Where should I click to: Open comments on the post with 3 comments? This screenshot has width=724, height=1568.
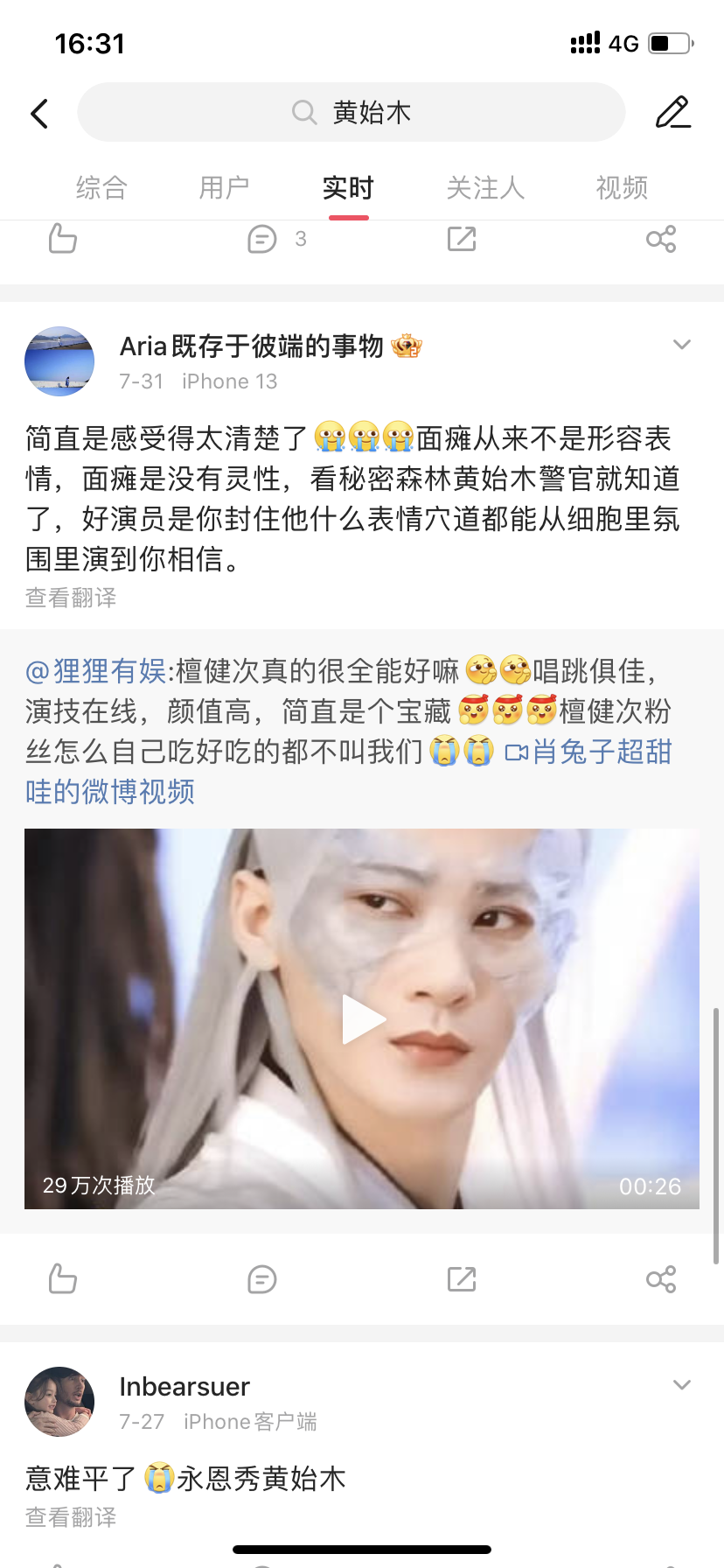point(276,239)
